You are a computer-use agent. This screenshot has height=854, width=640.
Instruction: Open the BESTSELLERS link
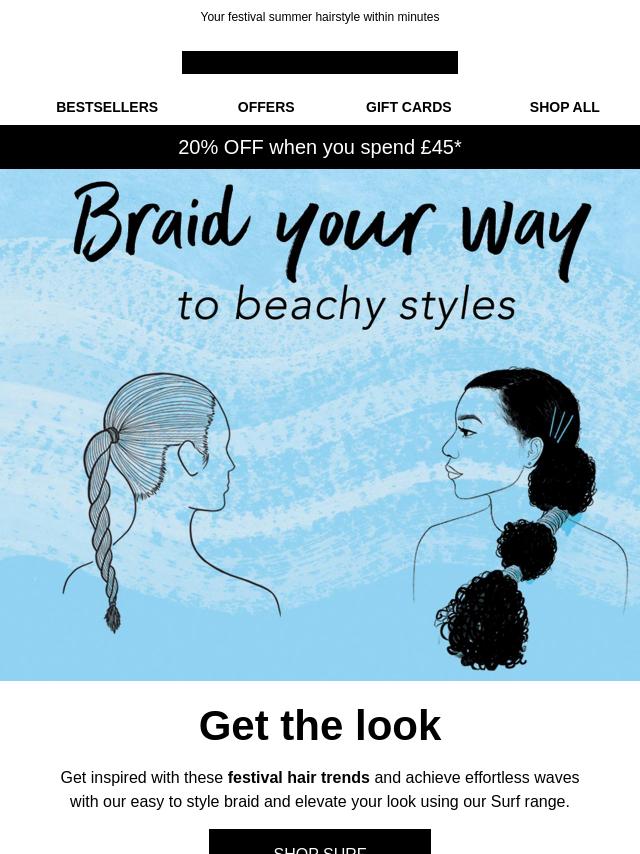[107, 107]
